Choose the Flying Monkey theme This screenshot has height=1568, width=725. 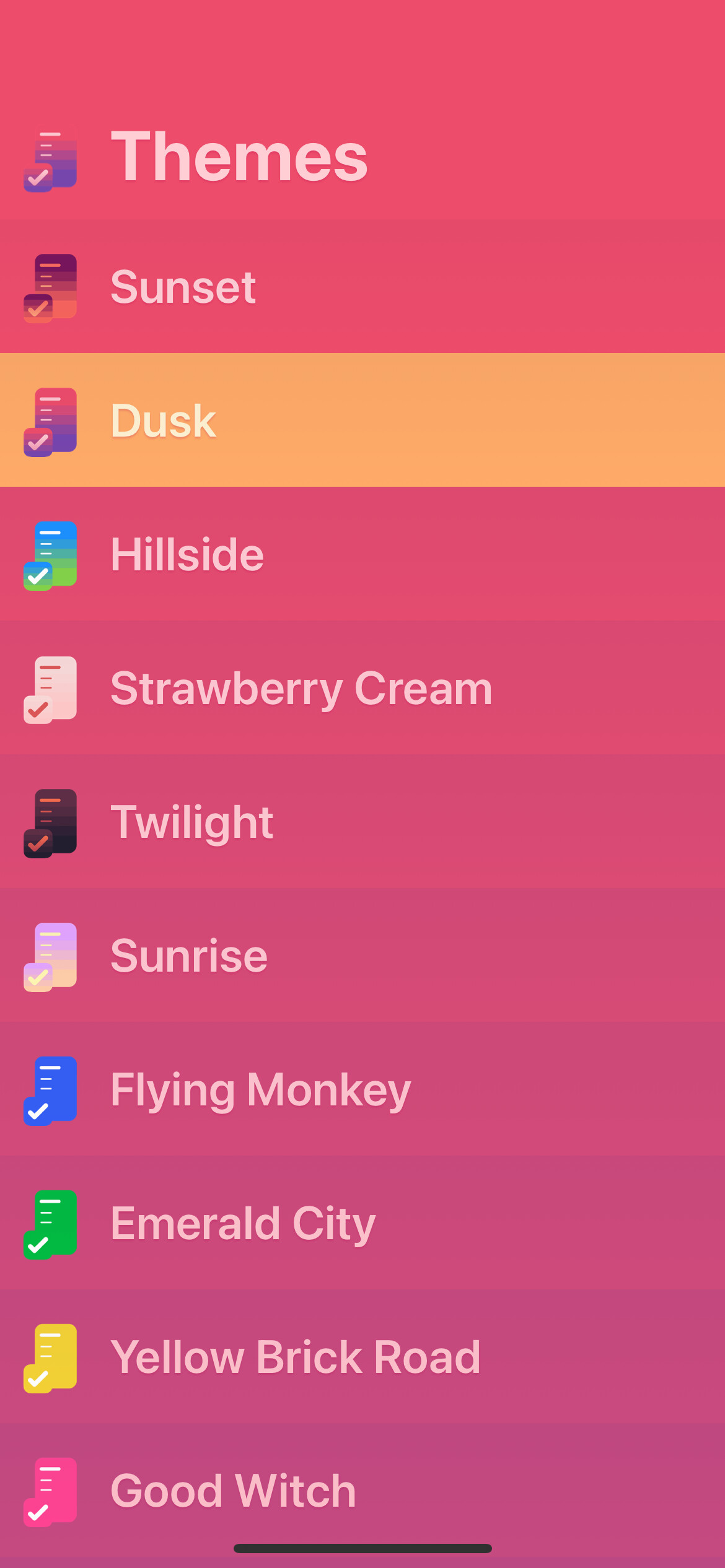[362, 1089]
